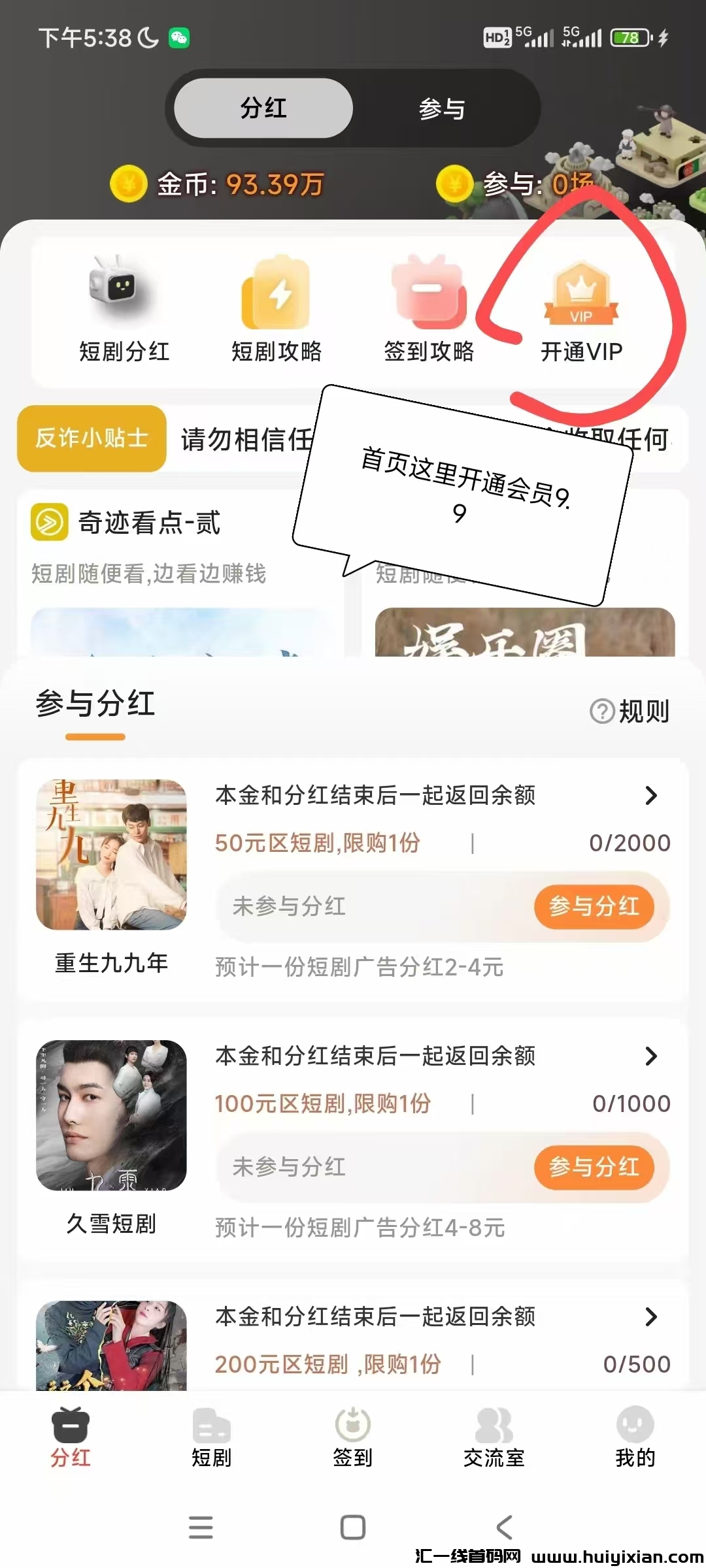Screen dimensions: 706x1568
Task: Switch to the 参与 top tab
Action: tap(442, 108)
